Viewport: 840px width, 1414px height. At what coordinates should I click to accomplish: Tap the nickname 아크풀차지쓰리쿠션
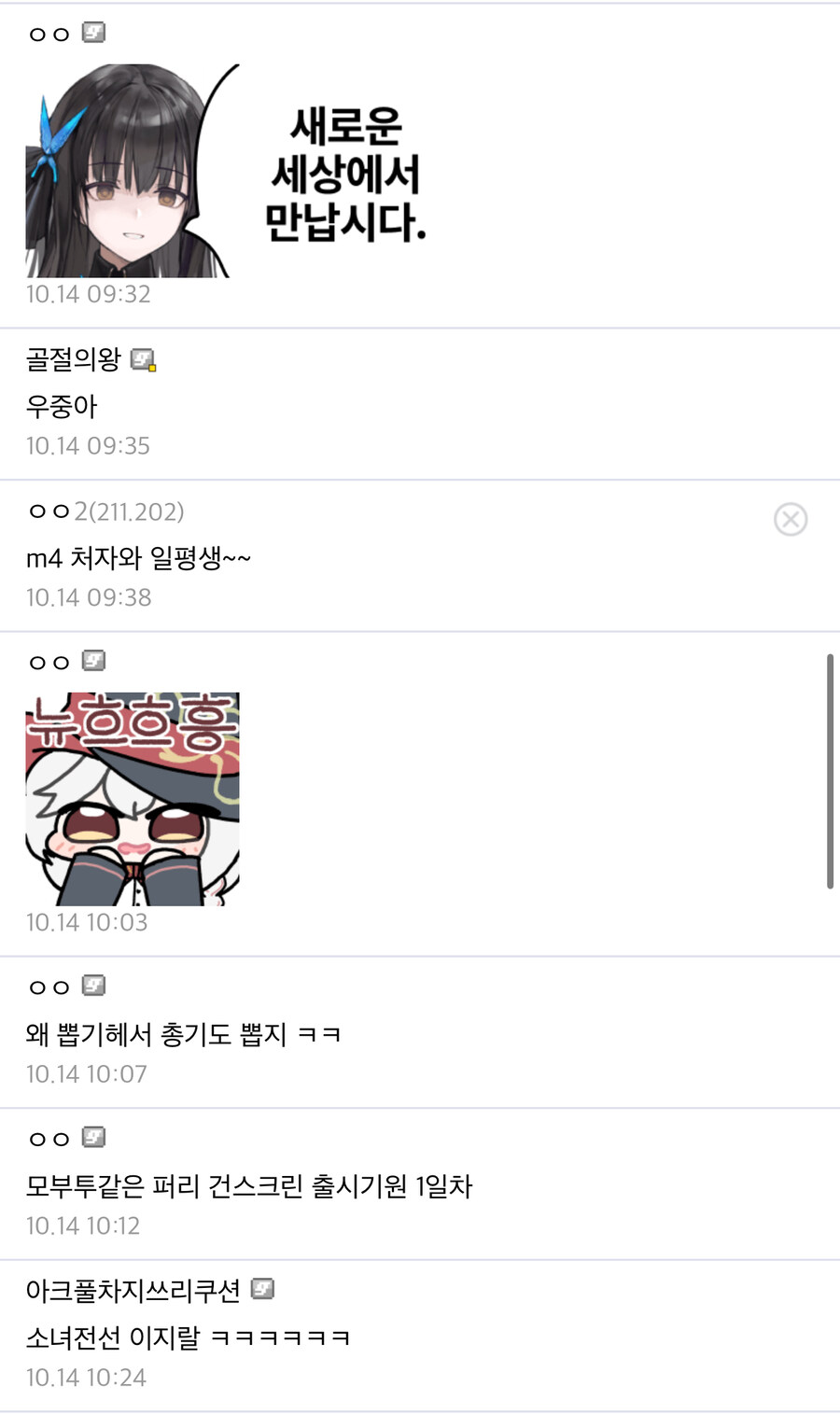coord(133,1290)
